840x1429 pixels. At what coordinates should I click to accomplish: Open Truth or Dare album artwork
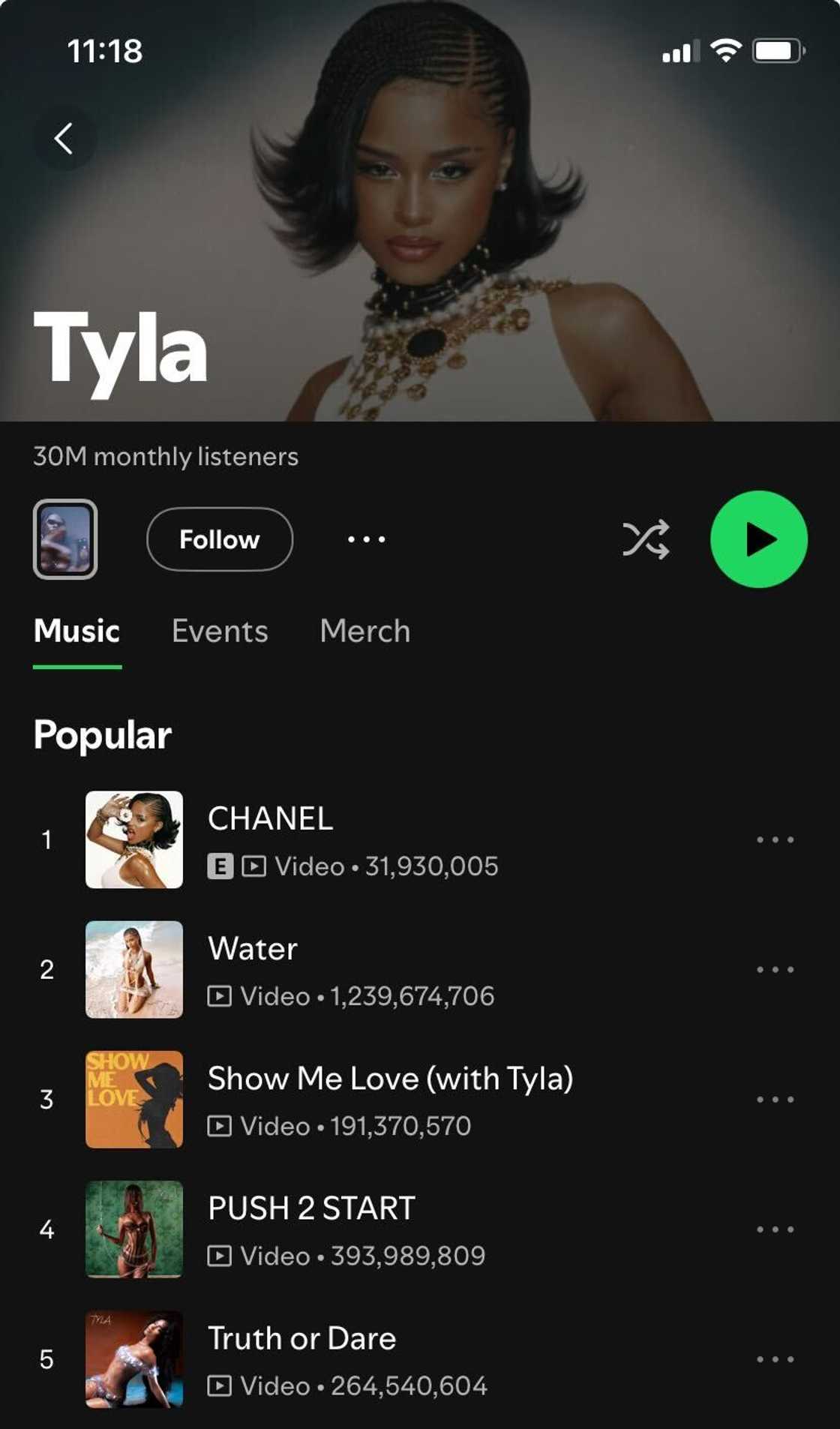(134, 1358)
